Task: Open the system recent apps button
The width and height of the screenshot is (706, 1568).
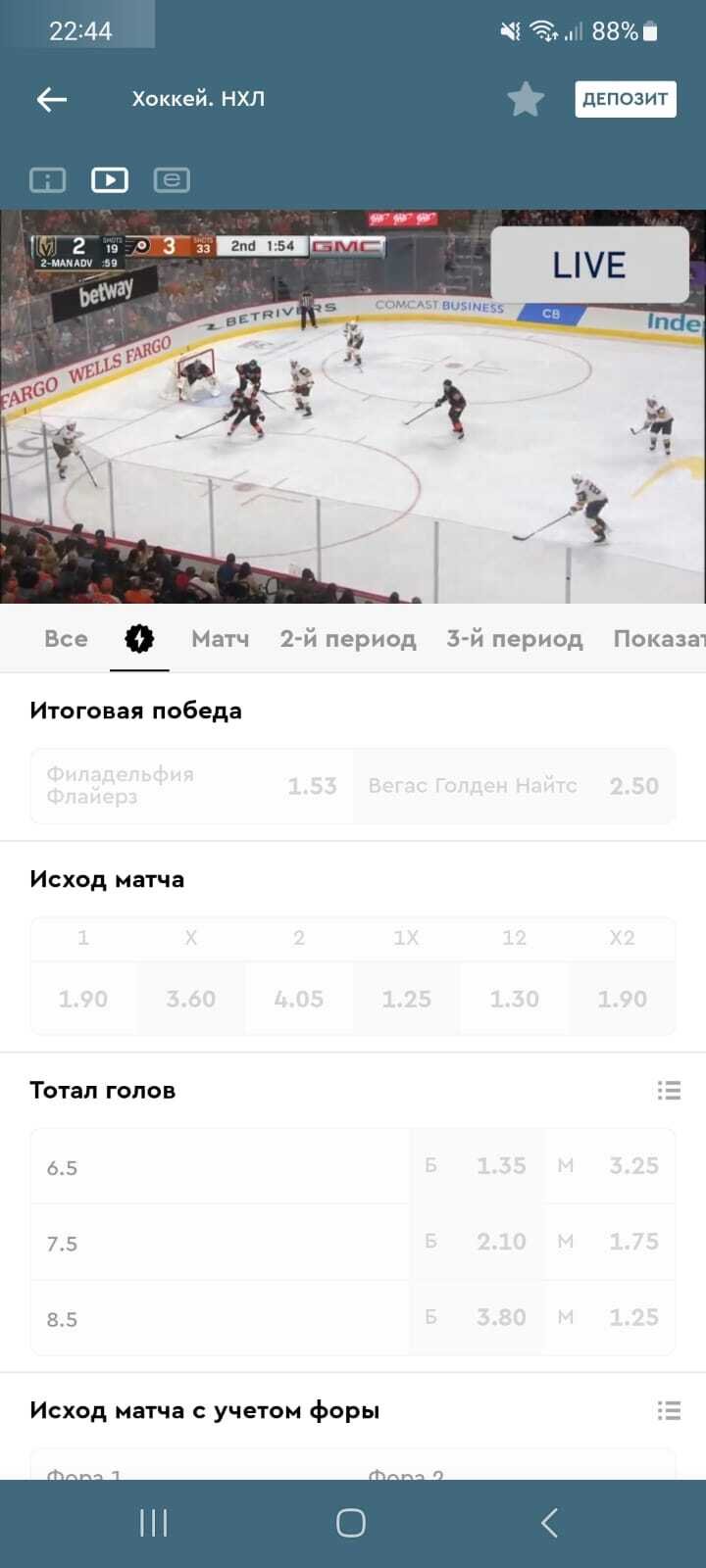Action: coord(154,1523)
